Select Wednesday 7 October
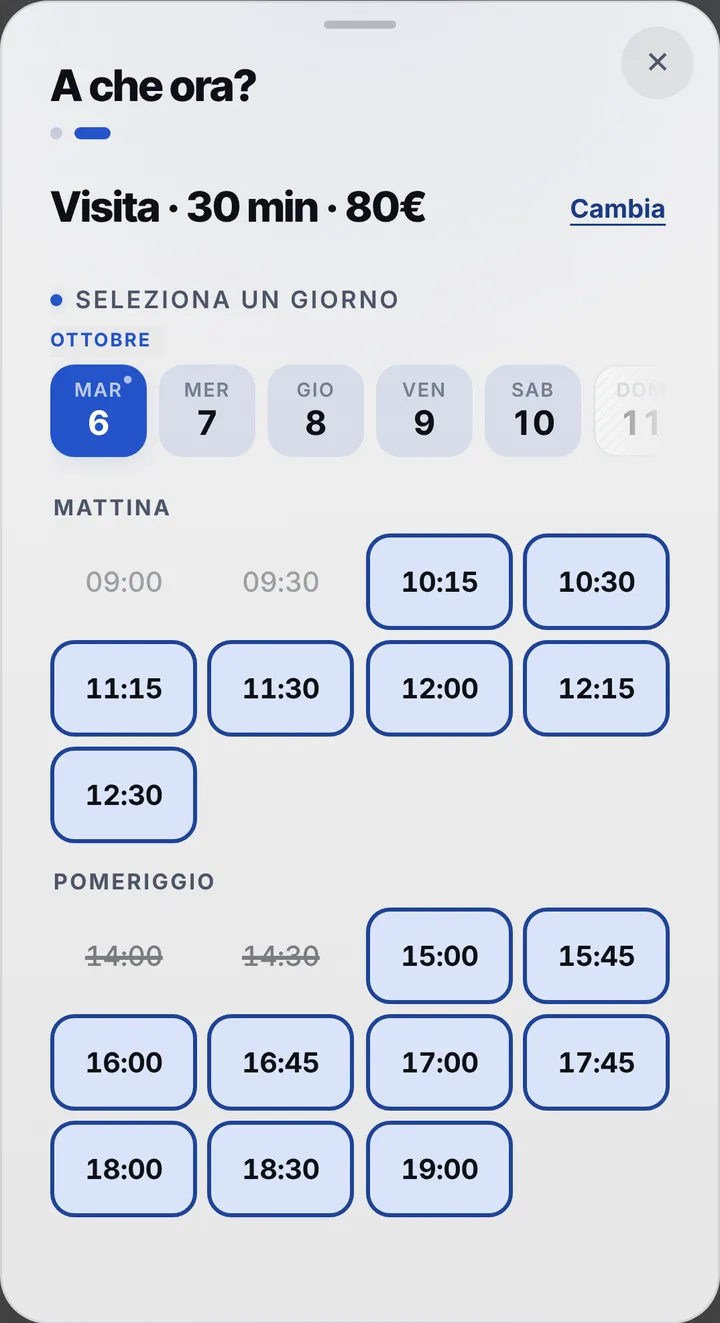 point(207,411)
